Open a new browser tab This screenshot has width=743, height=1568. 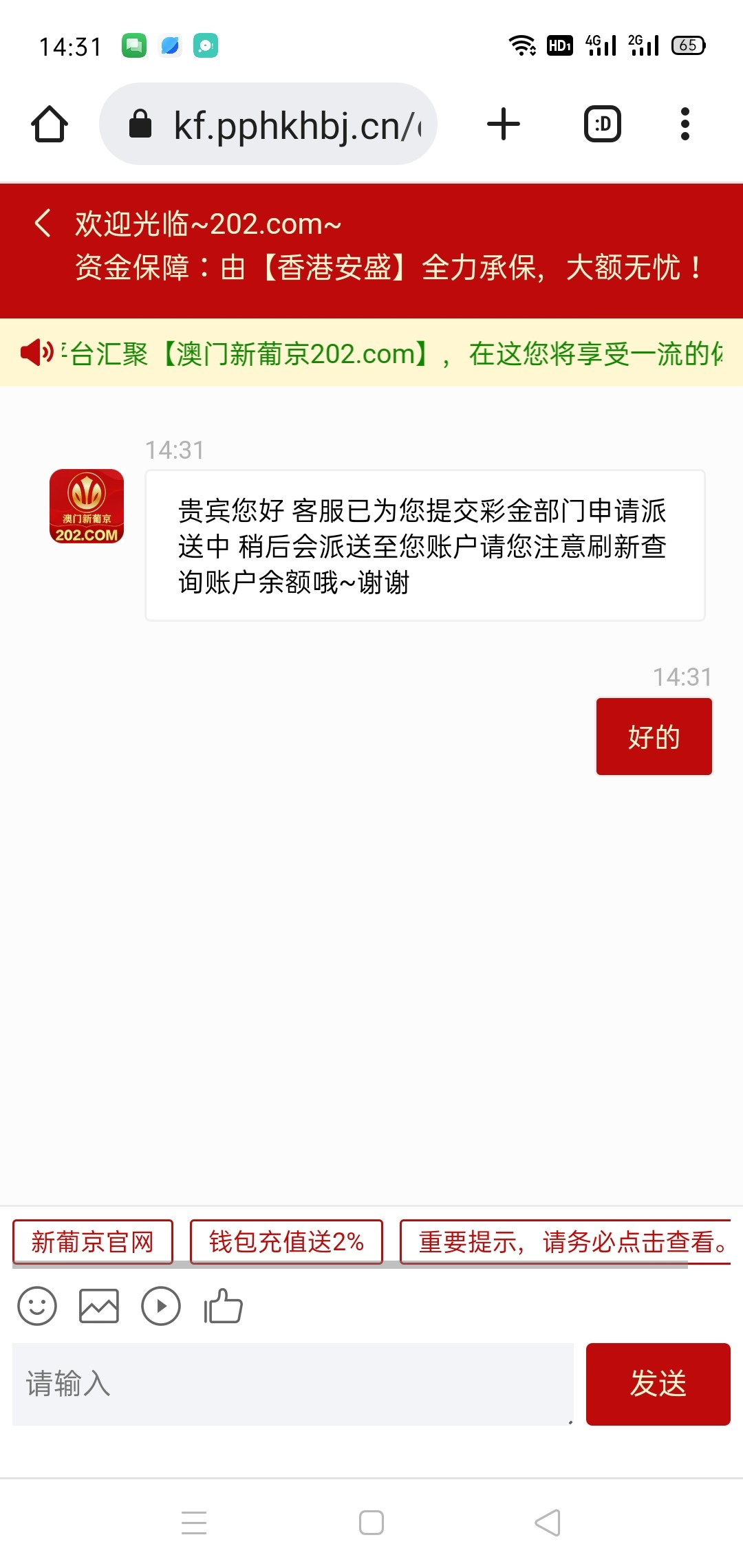(x=504, y=124)
